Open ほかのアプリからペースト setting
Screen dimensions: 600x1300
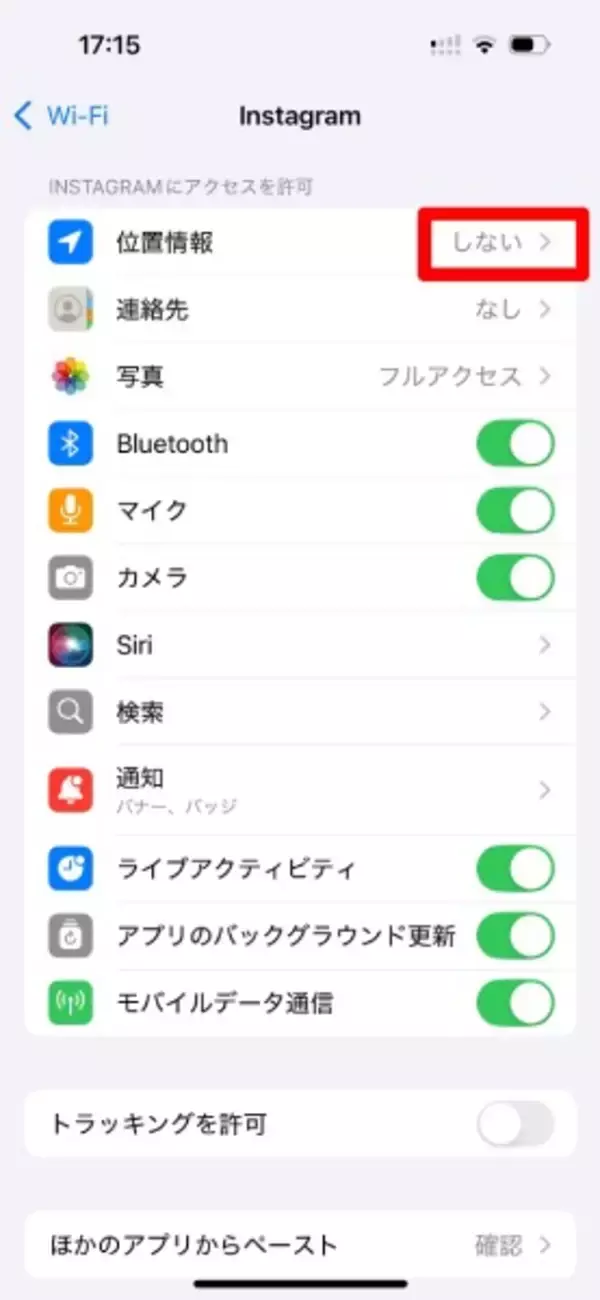pyautogui.click(x=300, y=1245)
